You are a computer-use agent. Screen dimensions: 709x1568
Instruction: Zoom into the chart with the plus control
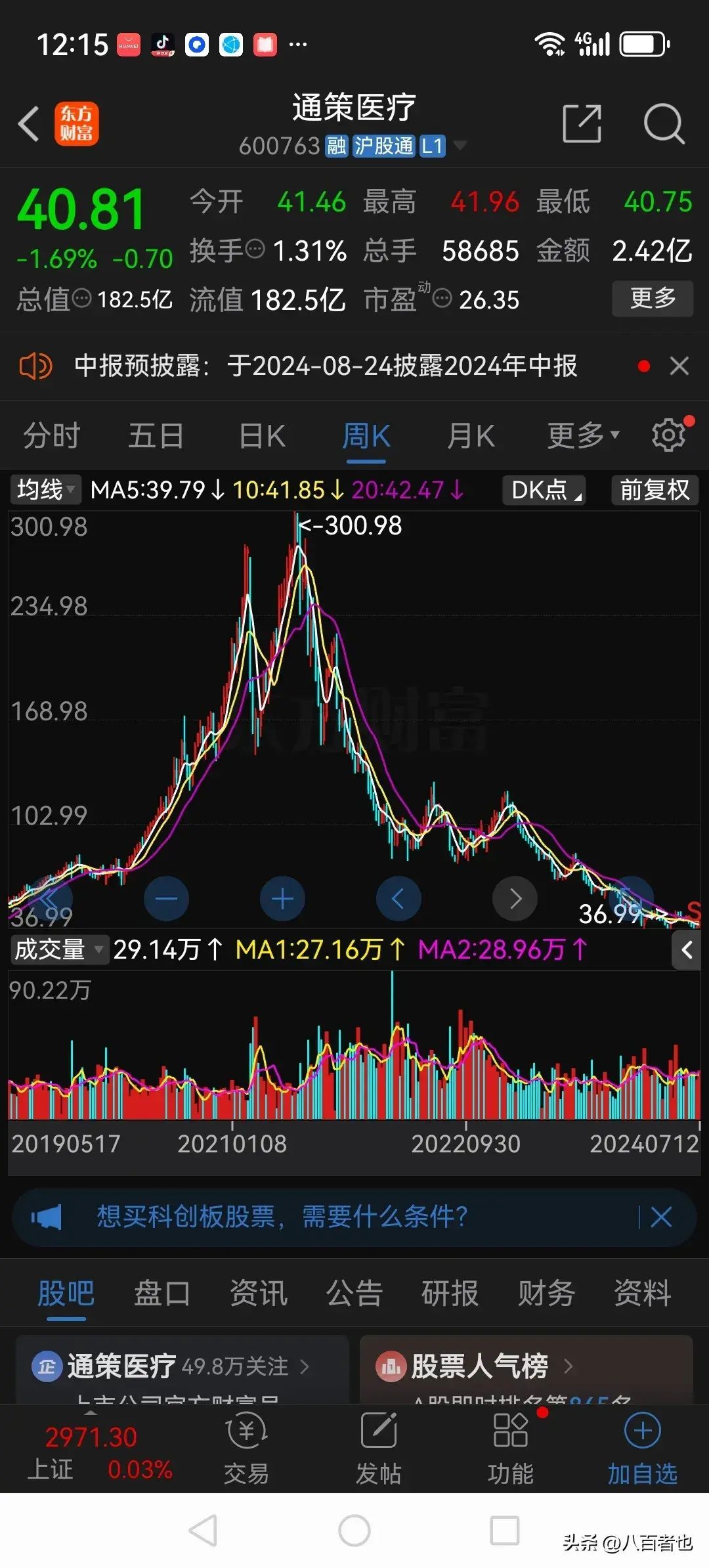(x=282, y=898)
